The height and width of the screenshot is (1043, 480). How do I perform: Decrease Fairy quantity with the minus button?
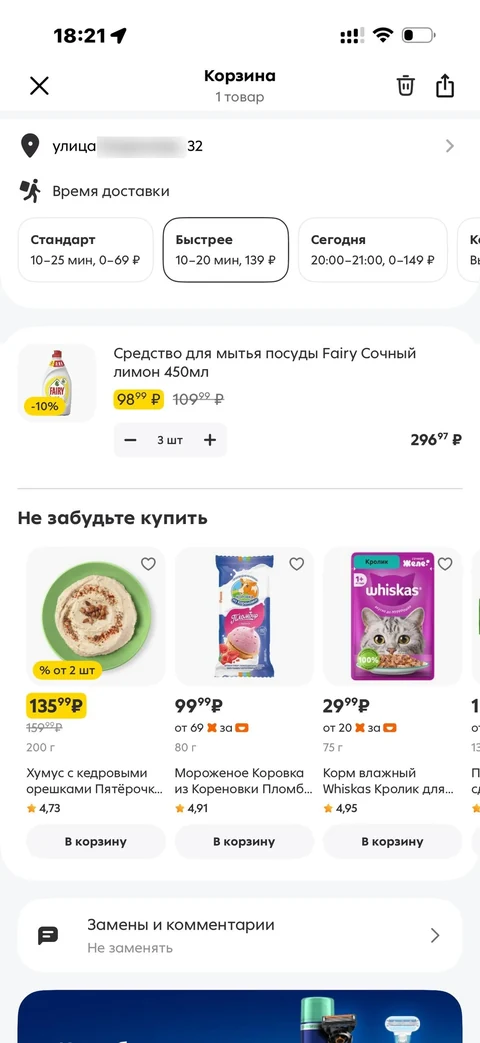[131, 440]
